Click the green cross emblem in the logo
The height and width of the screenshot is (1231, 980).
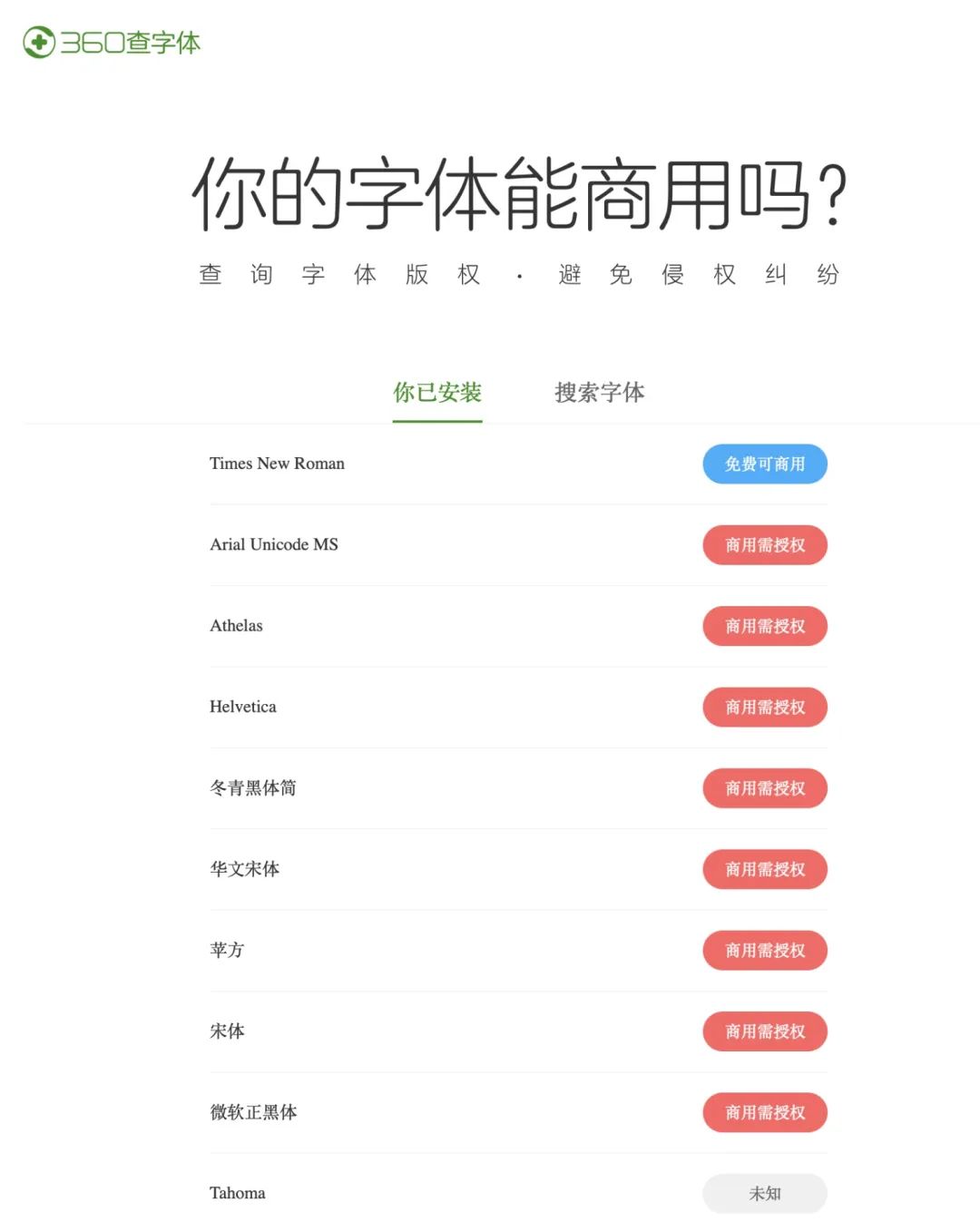tap(38, 42)
